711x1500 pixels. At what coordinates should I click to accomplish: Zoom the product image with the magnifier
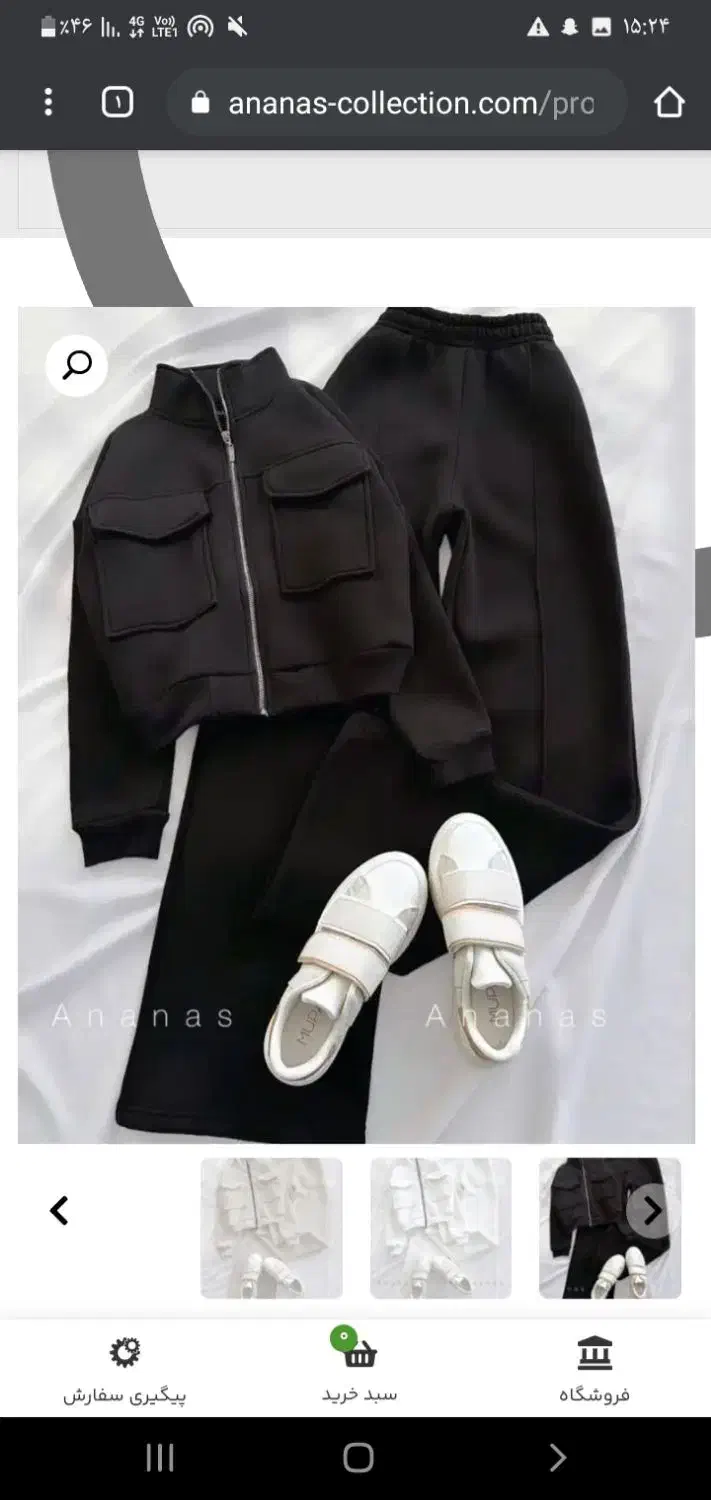[76, 366]
